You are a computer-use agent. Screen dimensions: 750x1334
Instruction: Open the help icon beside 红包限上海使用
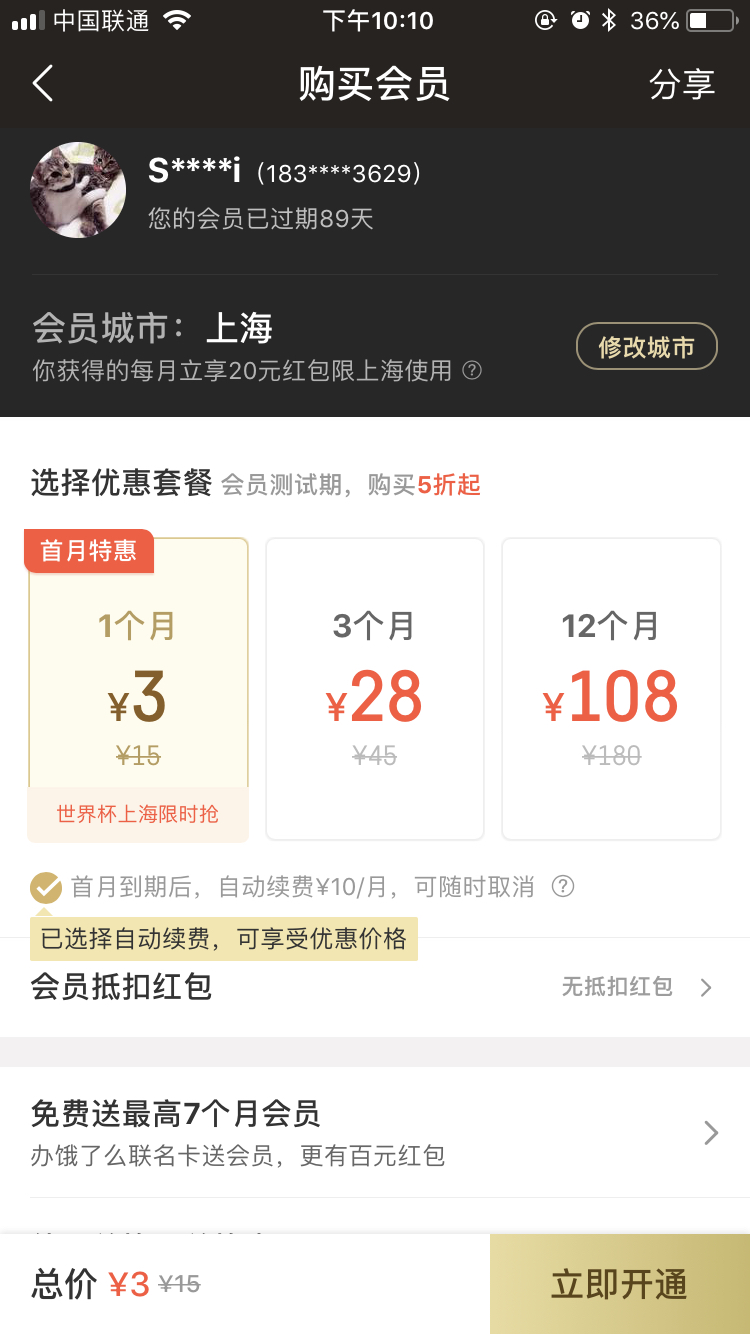(x=472, y=371)
